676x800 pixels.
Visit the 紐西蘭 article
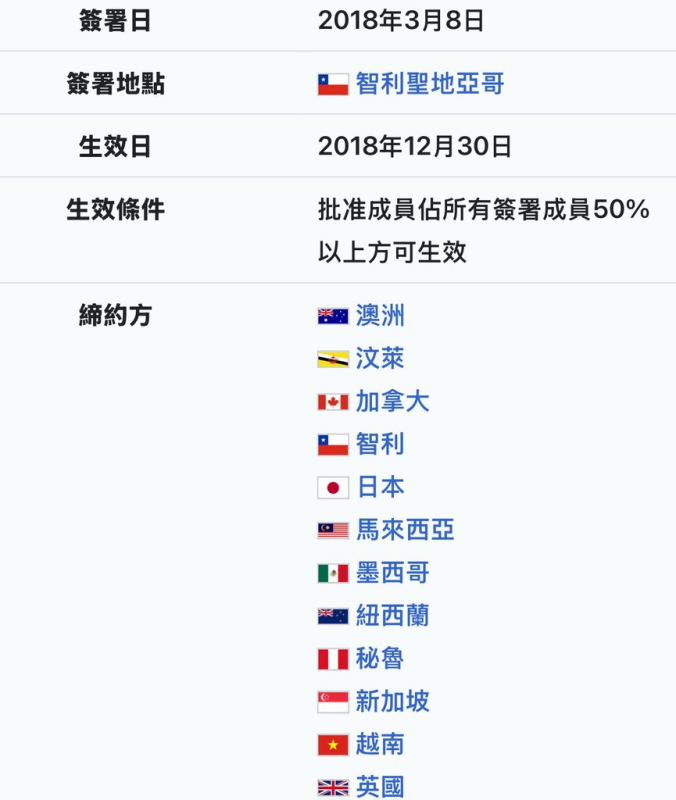click(392, 616)
